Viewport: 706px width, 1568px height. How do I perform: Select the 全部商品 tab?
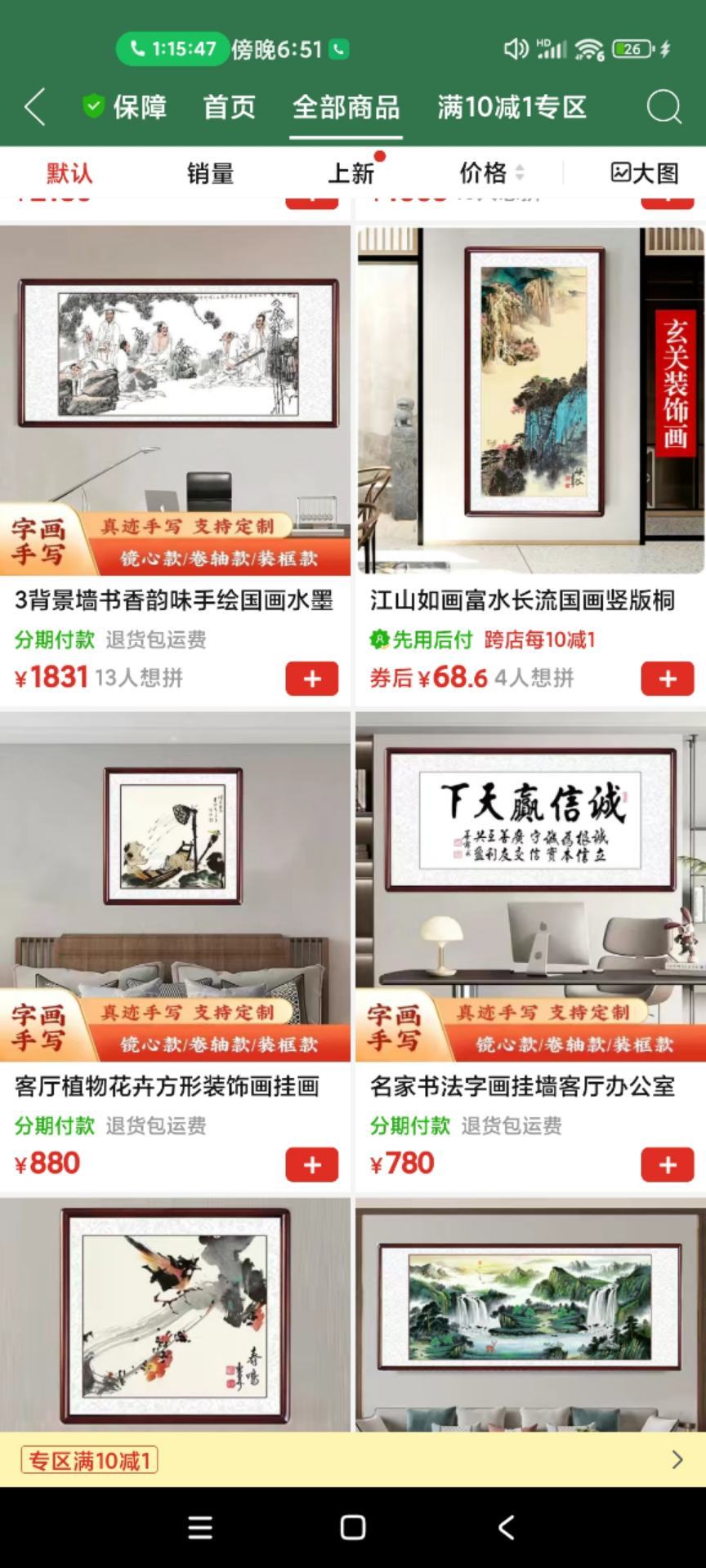[x=346, y=107]
